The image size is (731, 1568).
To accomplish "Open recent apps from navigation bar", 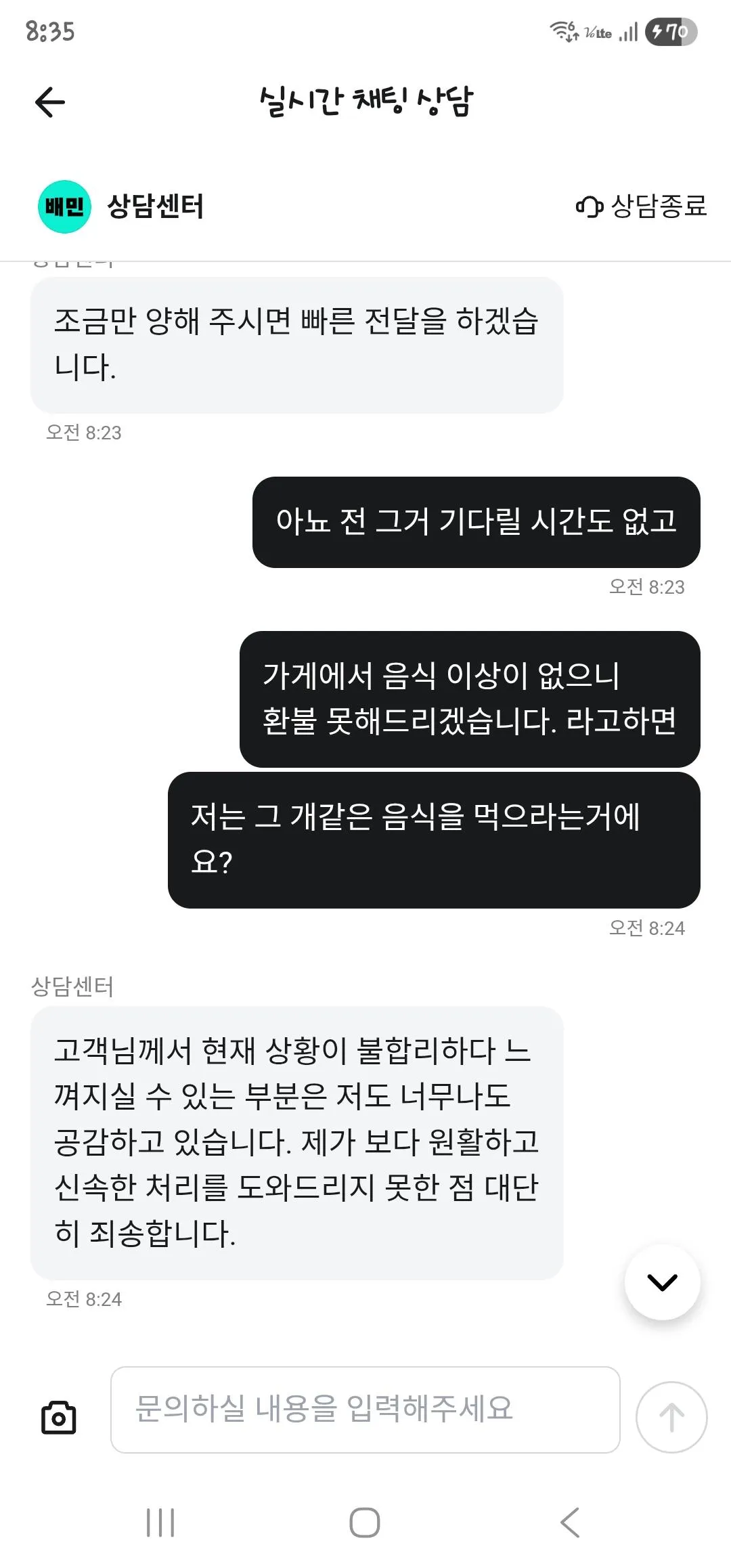I will (x=160, y=1523).
